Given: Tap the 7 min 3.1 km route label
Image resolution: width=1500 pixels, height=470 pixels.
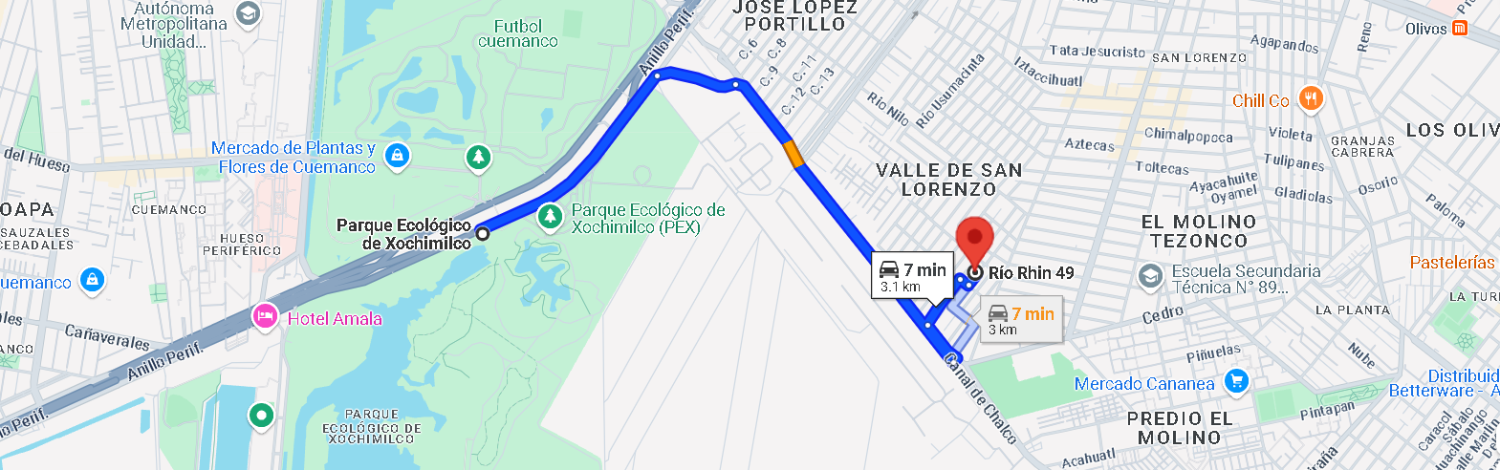Looking at the screenshot, I should pyautogui.click(x=910, y=276).
